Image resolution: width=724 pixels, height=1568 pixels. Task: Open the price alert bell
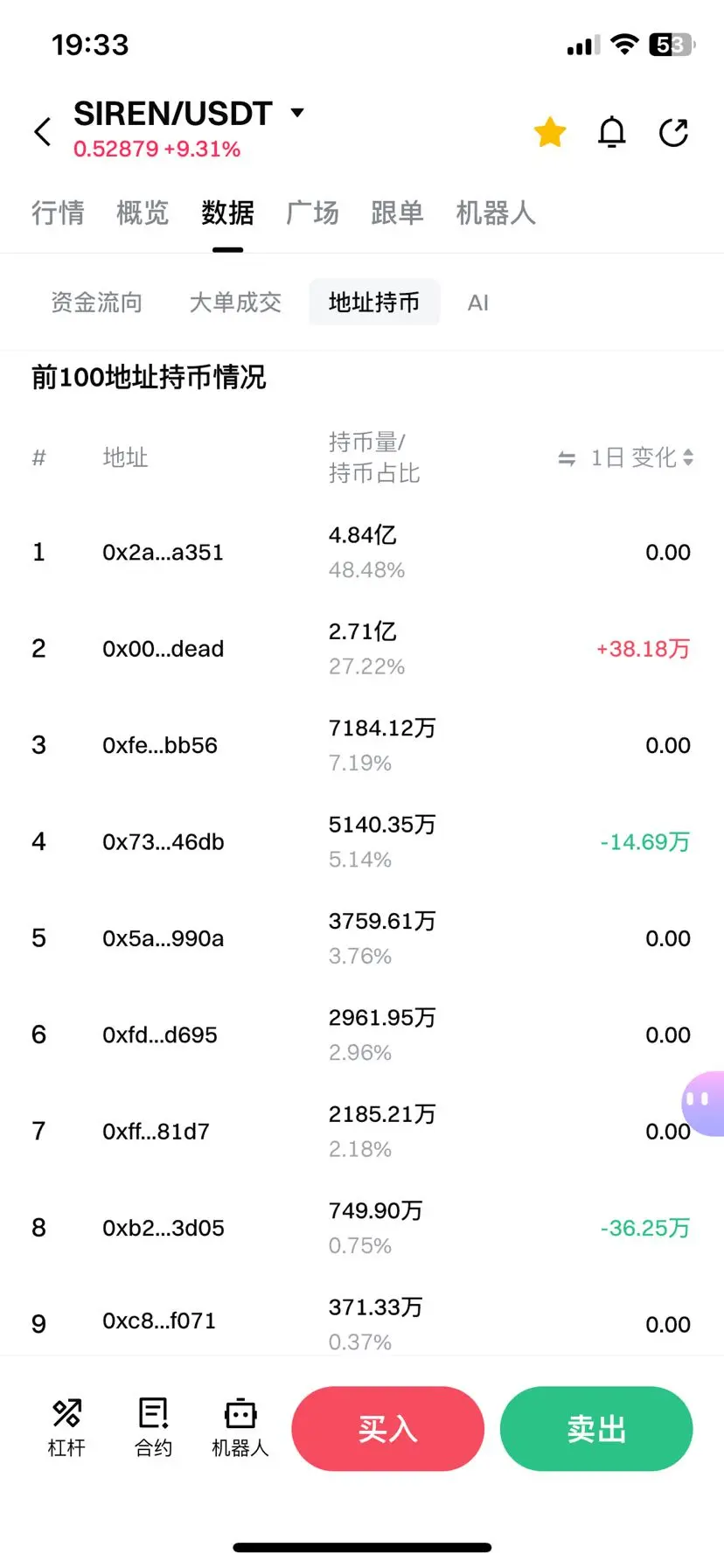click(612, 132)
